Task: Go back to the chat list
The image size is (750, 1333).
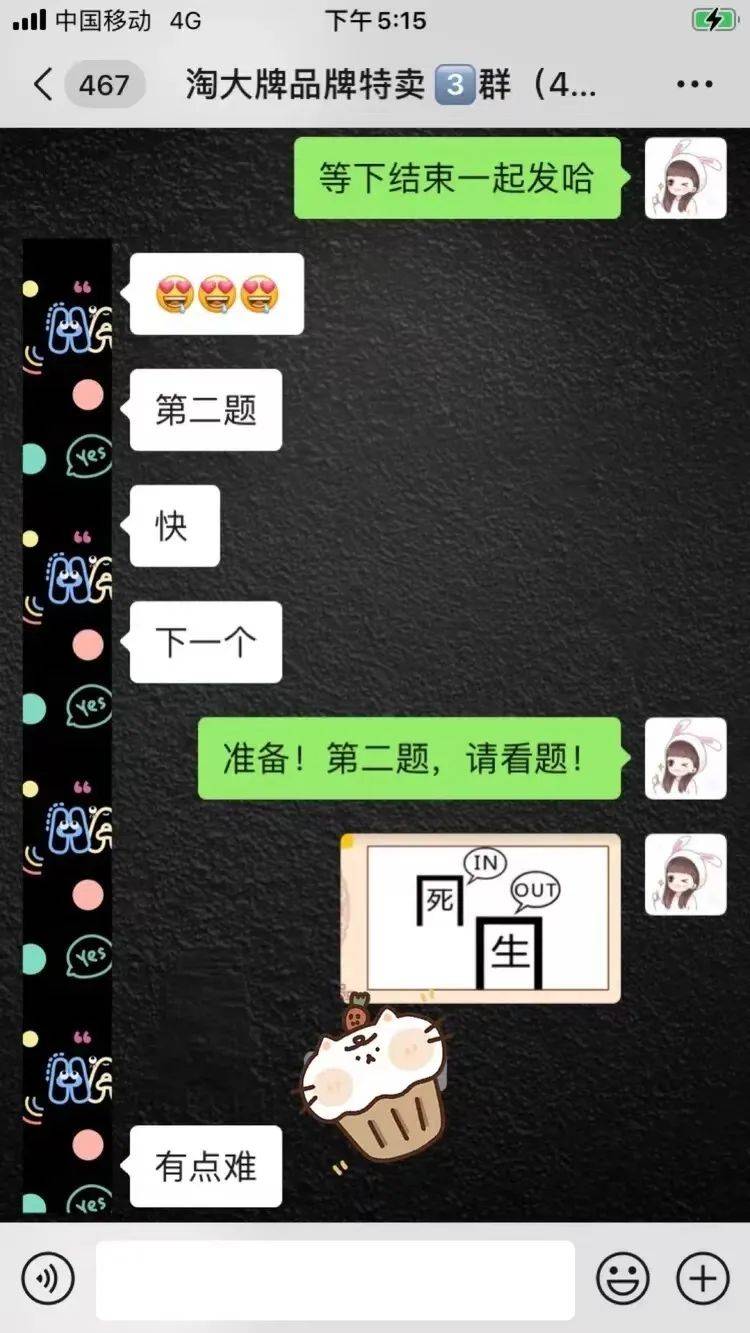Action: tap(43, 84)
